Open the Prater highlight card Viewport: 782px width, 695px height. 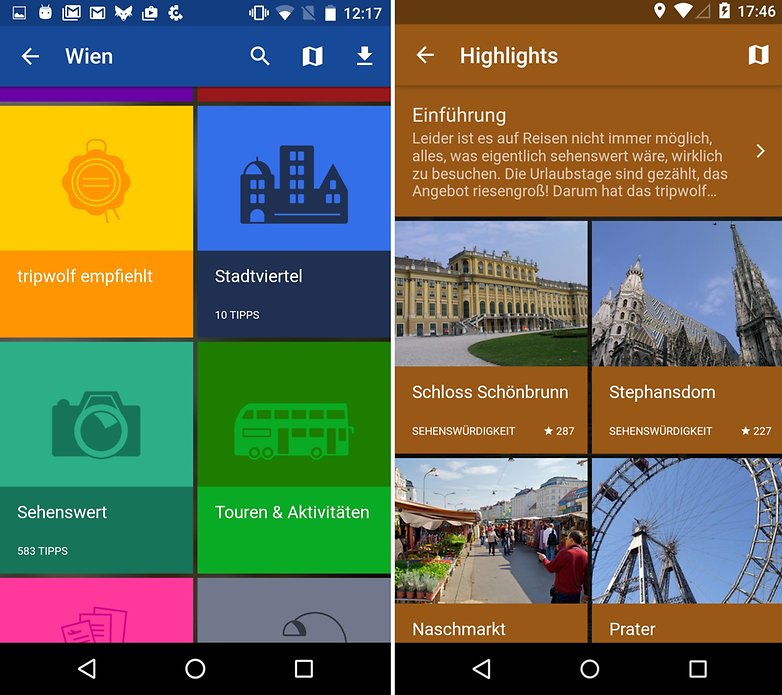(x=686, y=550)
